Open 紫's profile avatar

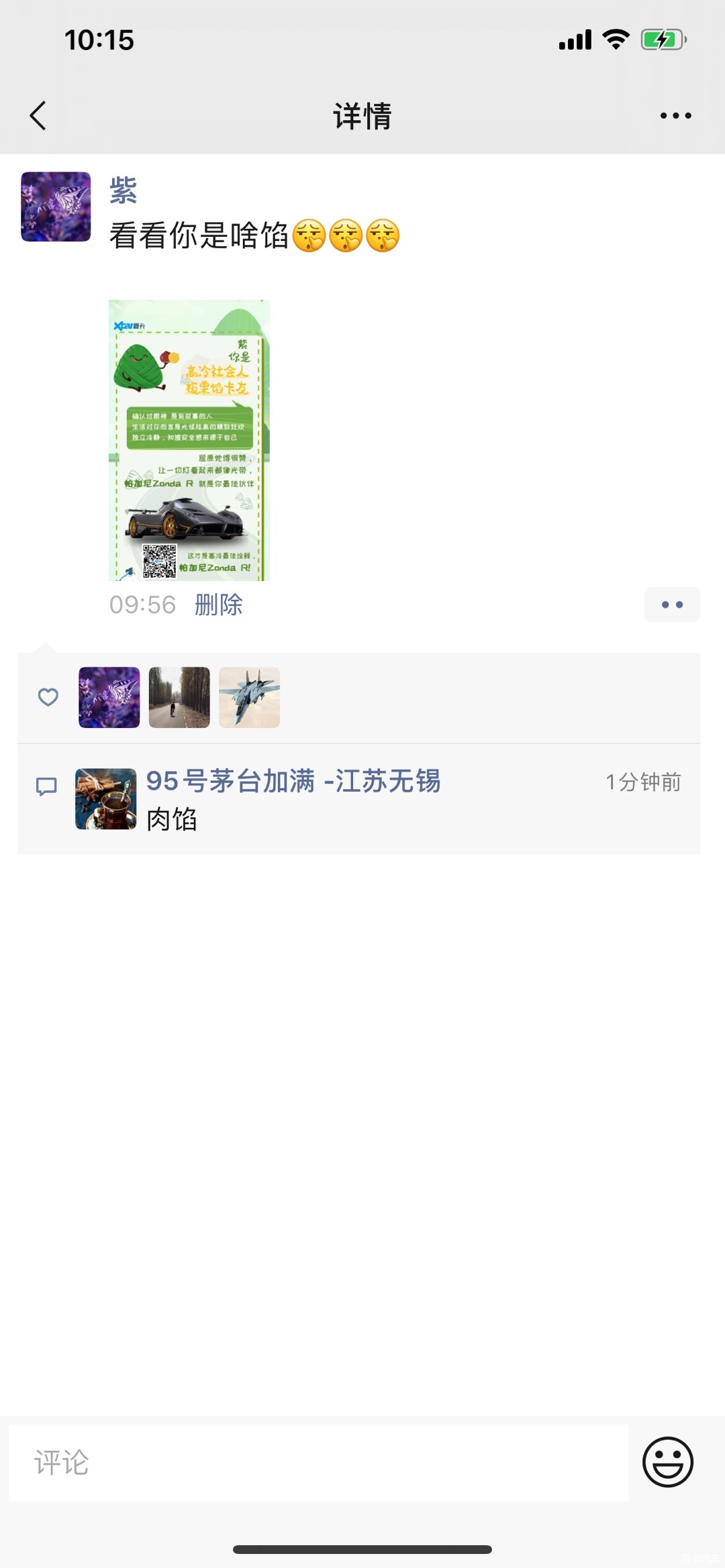pyautogui.click(x=56, y=207)
